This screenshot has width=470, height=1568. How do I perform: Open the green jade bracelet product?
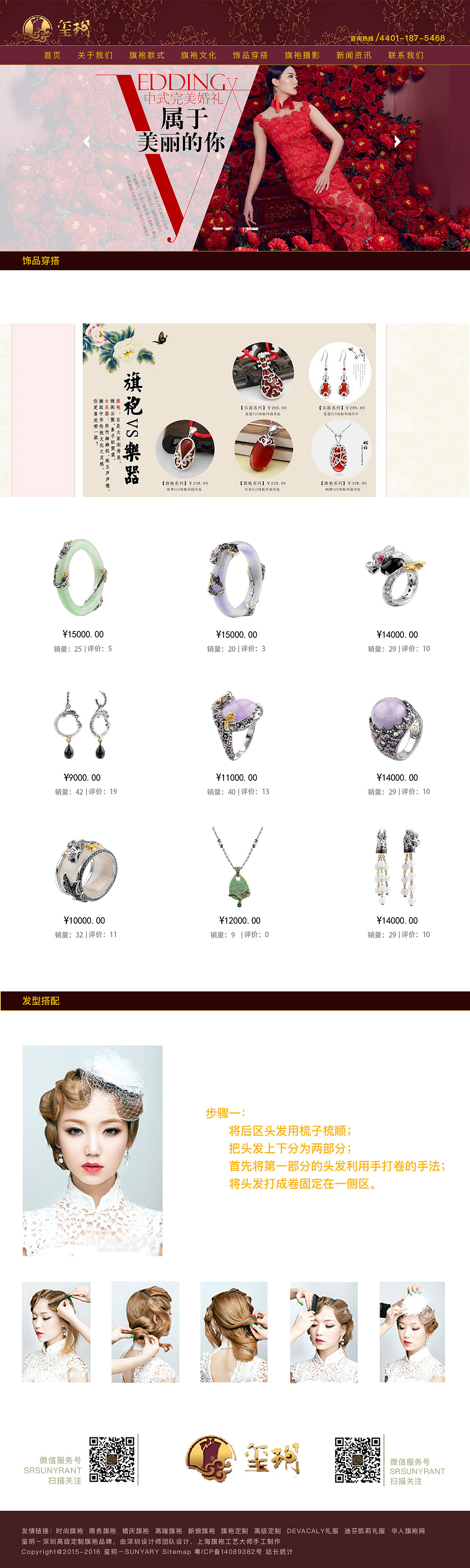80,578
